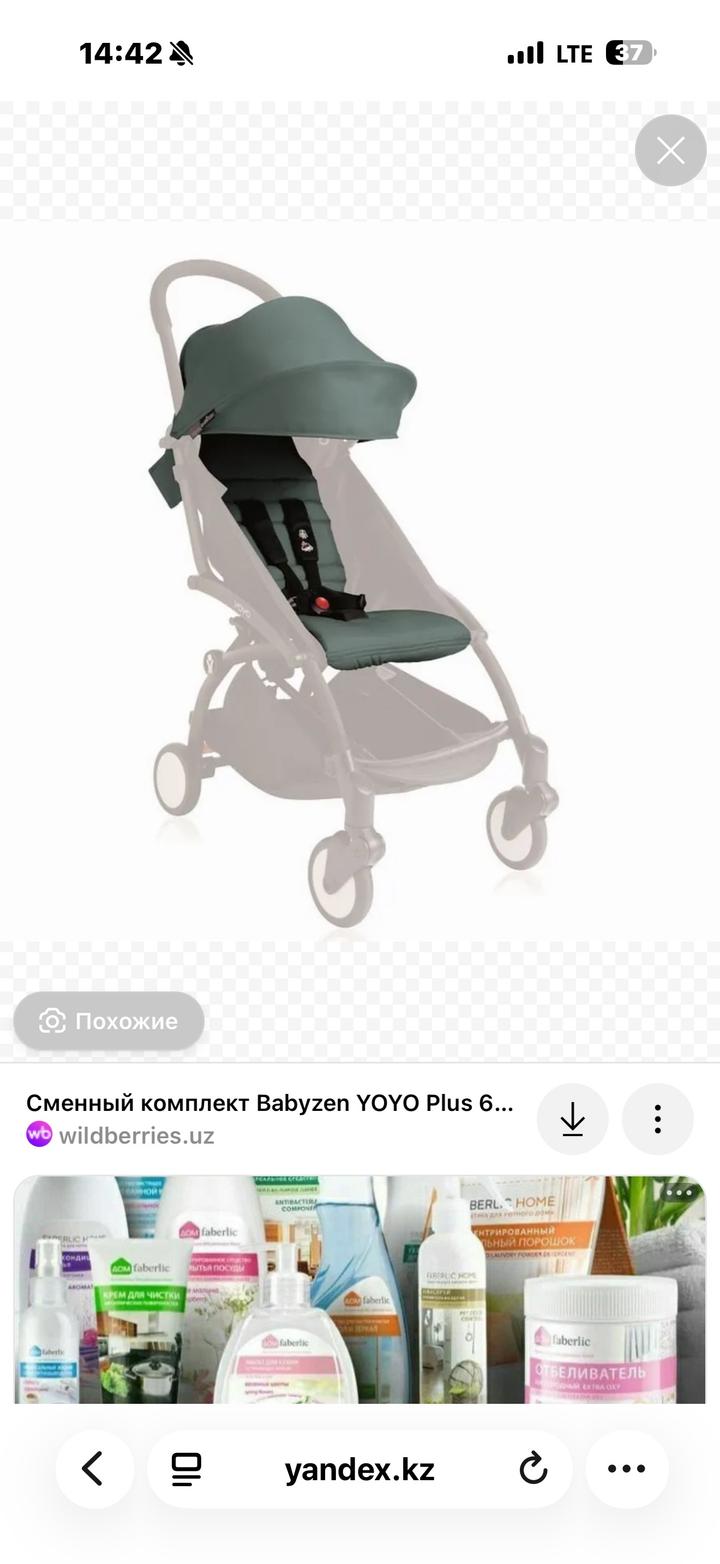Open the three-dot options for this image
Viewport: 720px width, 1564px height.
pyautogui.click(x=657, y=1119)
